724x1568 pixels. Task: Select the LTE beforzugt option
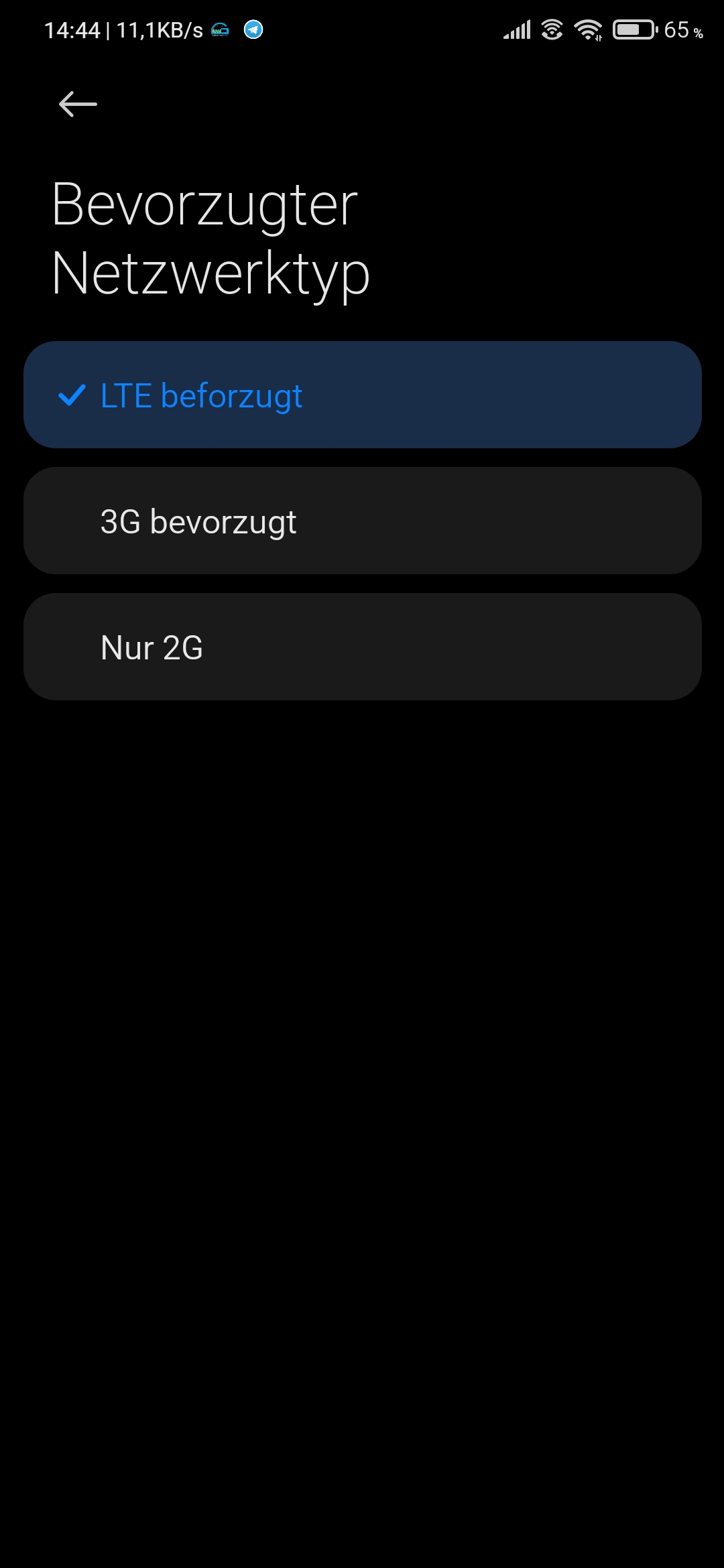click(x=362, y=395)
